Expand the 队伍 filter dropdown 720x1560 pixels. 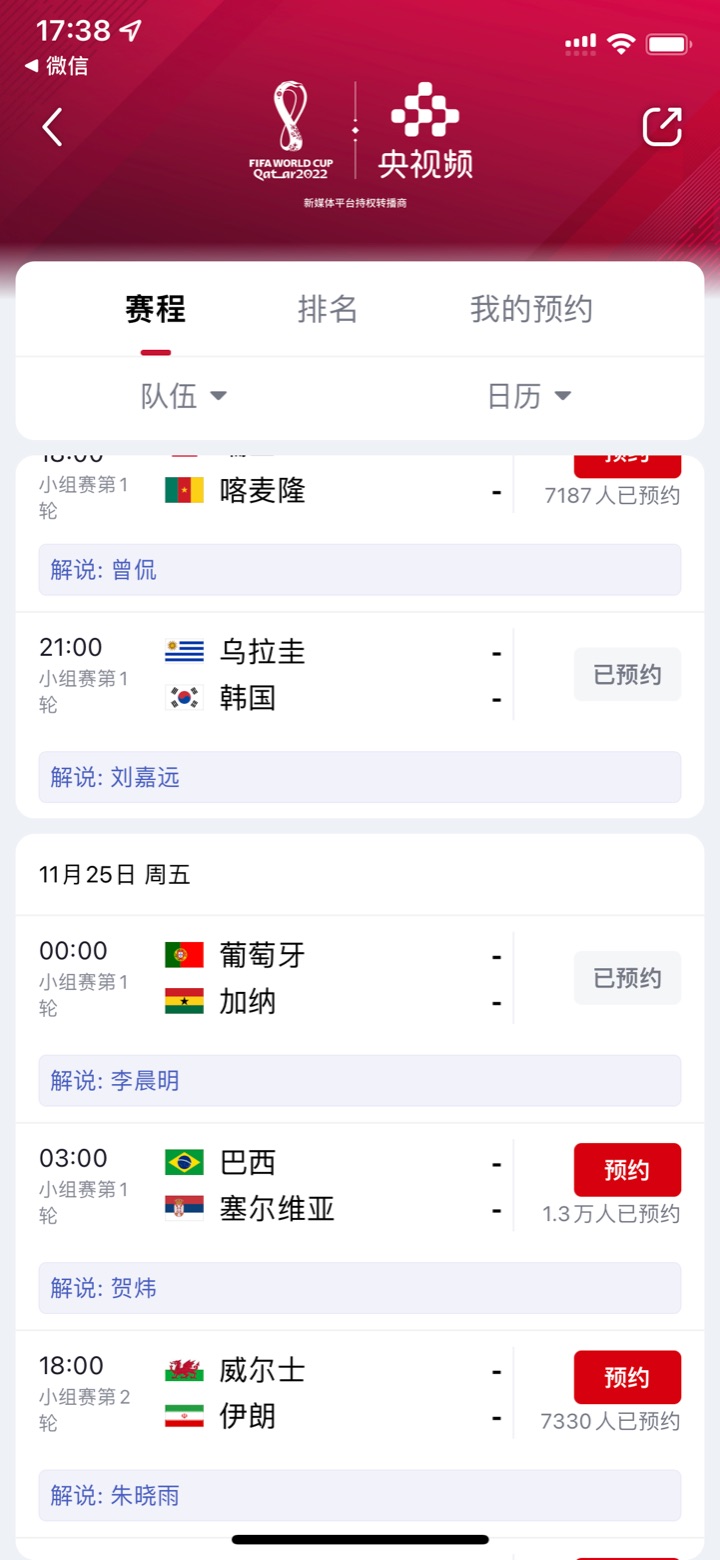coord(184,396)
